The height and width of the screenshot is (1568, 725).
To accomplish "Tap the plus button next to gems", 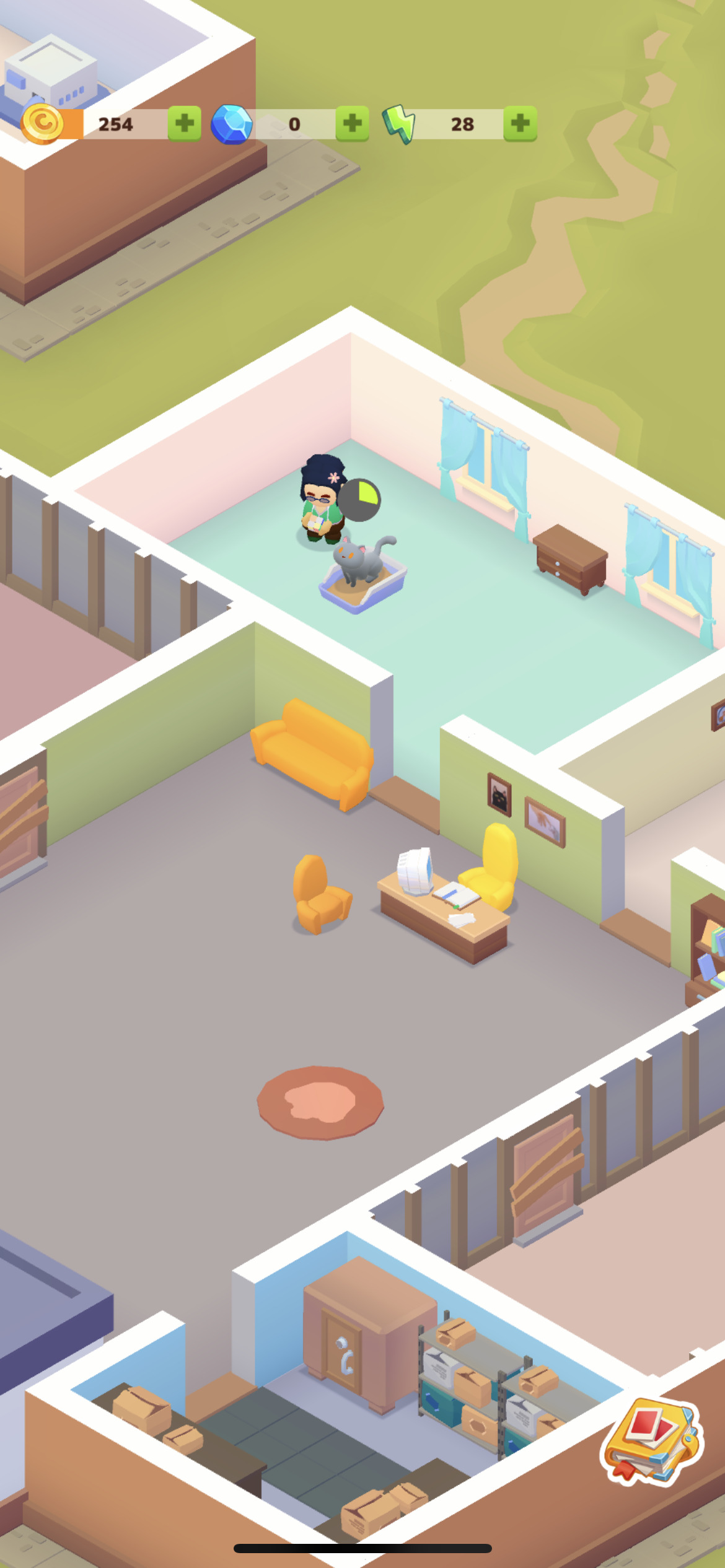I will point(352,123).
